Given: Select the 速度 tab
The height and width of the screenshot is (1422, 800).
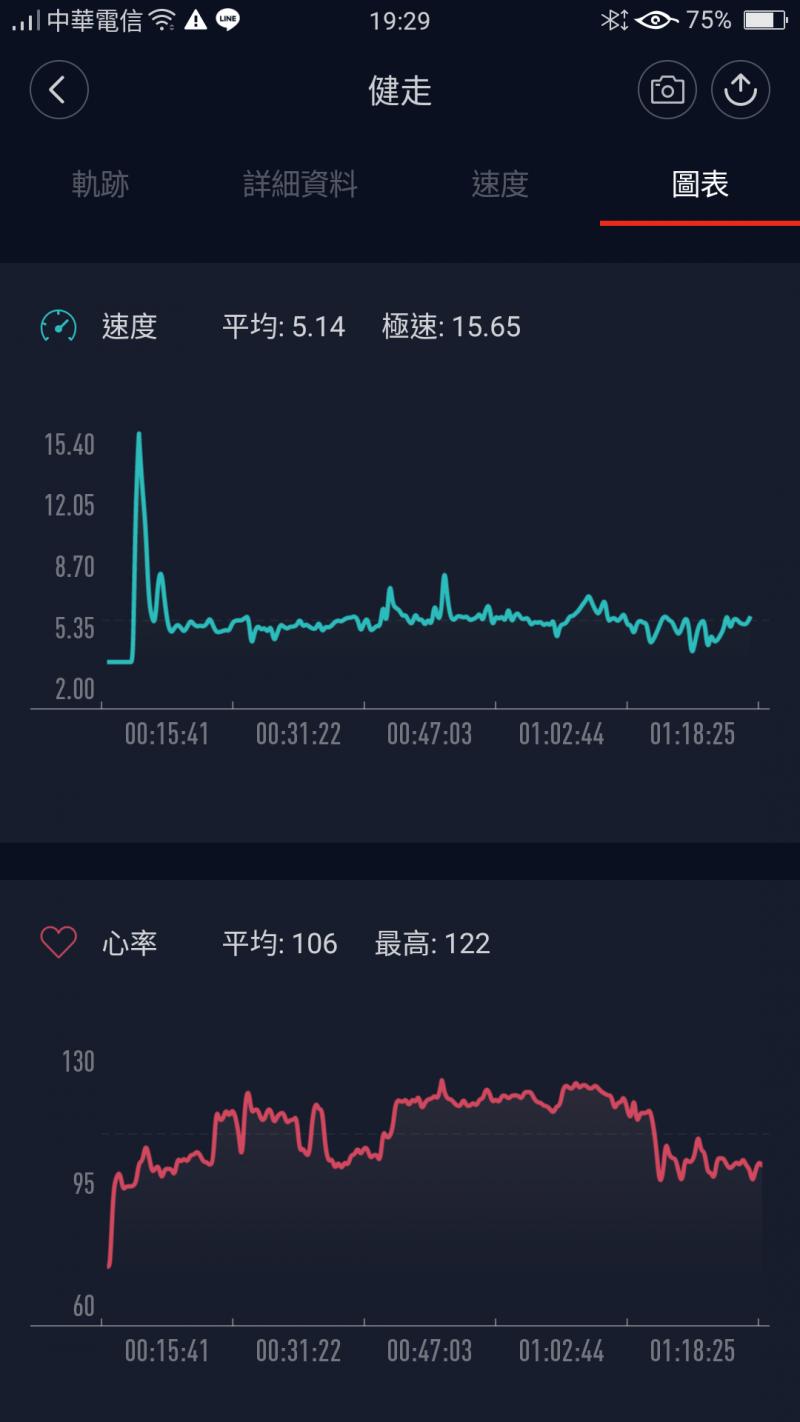Looking at the screenshot, I should pos(500,185).
